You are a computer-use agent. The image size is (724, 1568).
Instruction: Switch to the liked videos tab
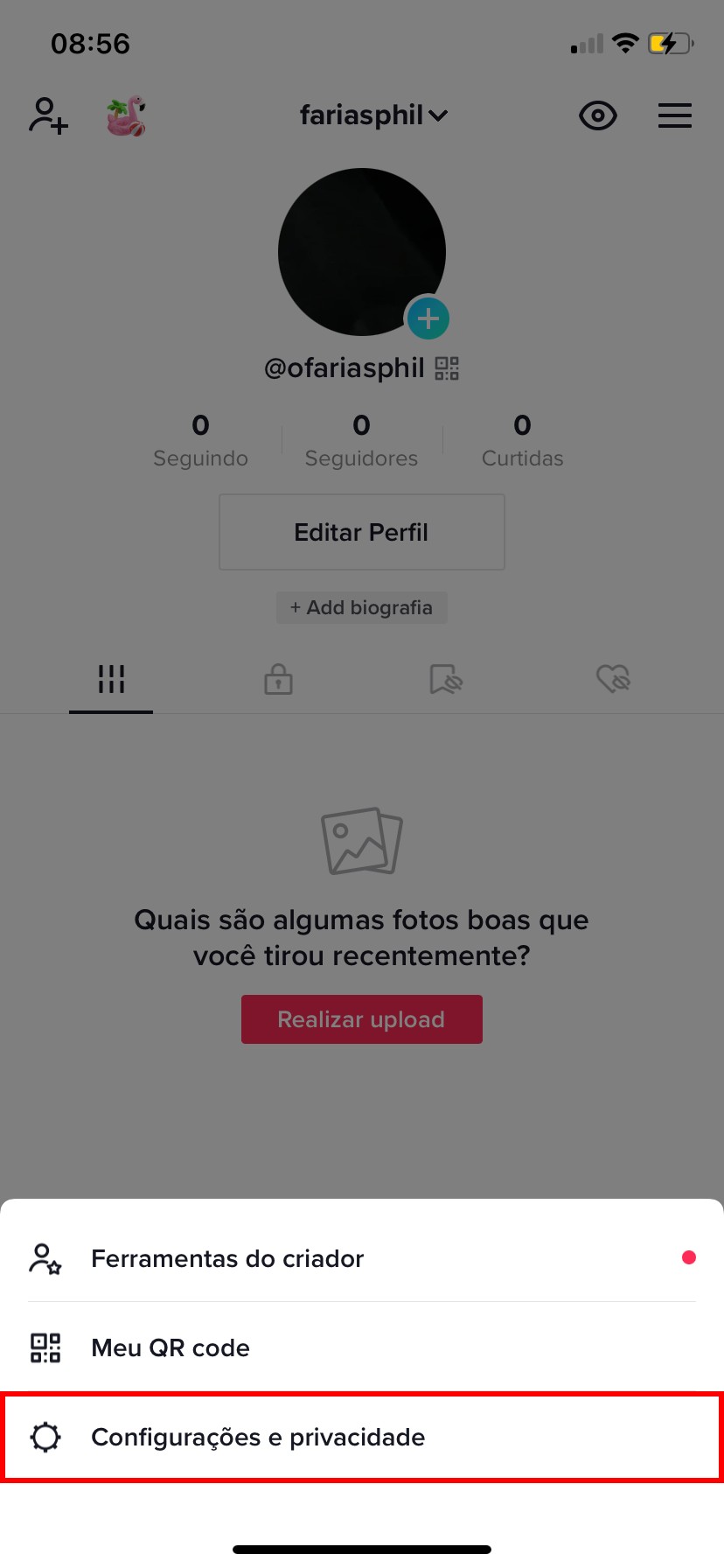pos(613,679)
